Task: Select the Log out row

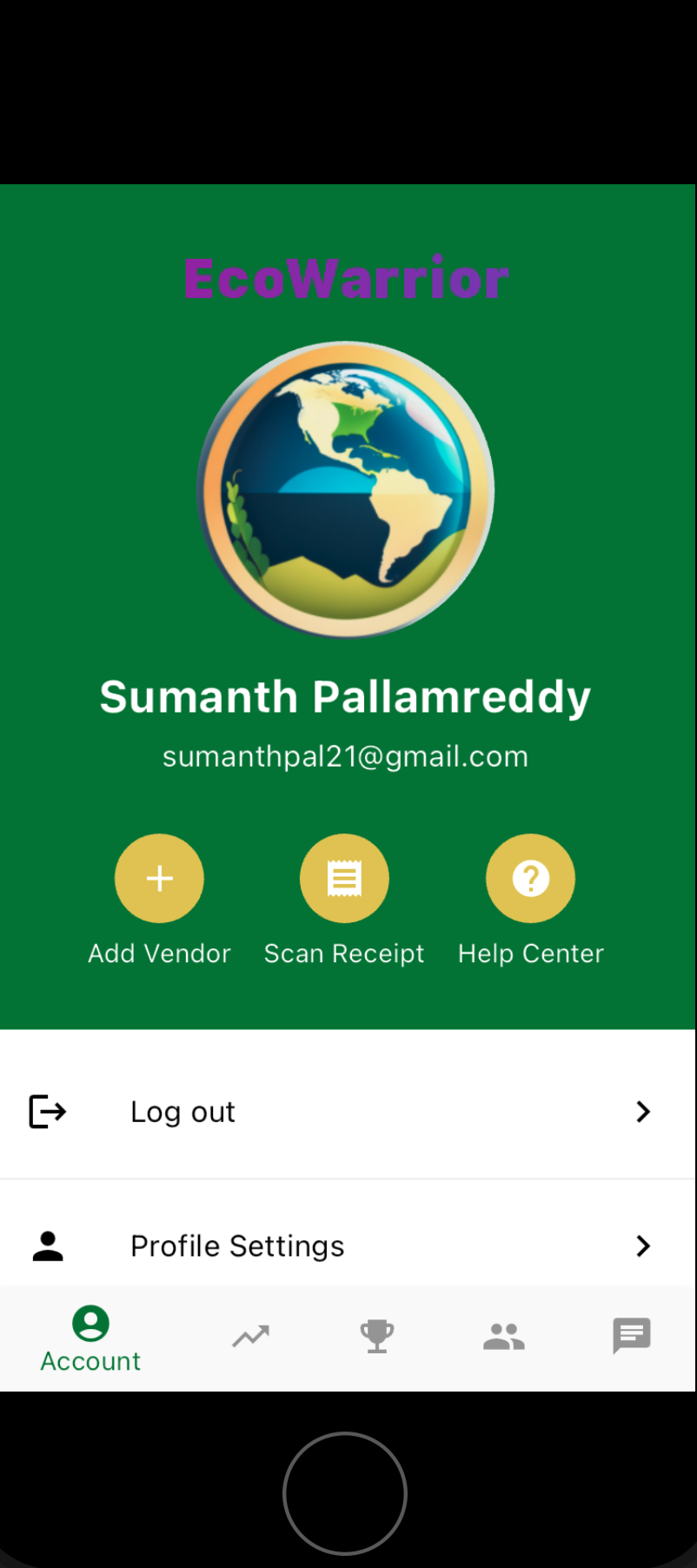Action: 348,1112
